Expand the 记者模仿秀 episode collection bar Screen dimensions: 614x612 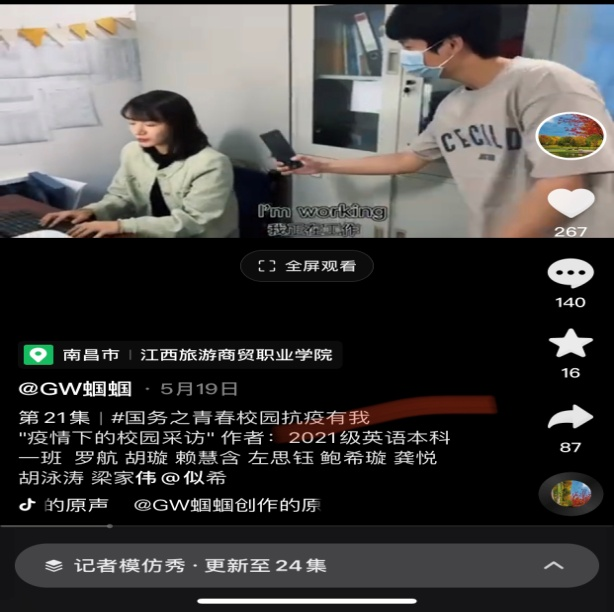307,565
